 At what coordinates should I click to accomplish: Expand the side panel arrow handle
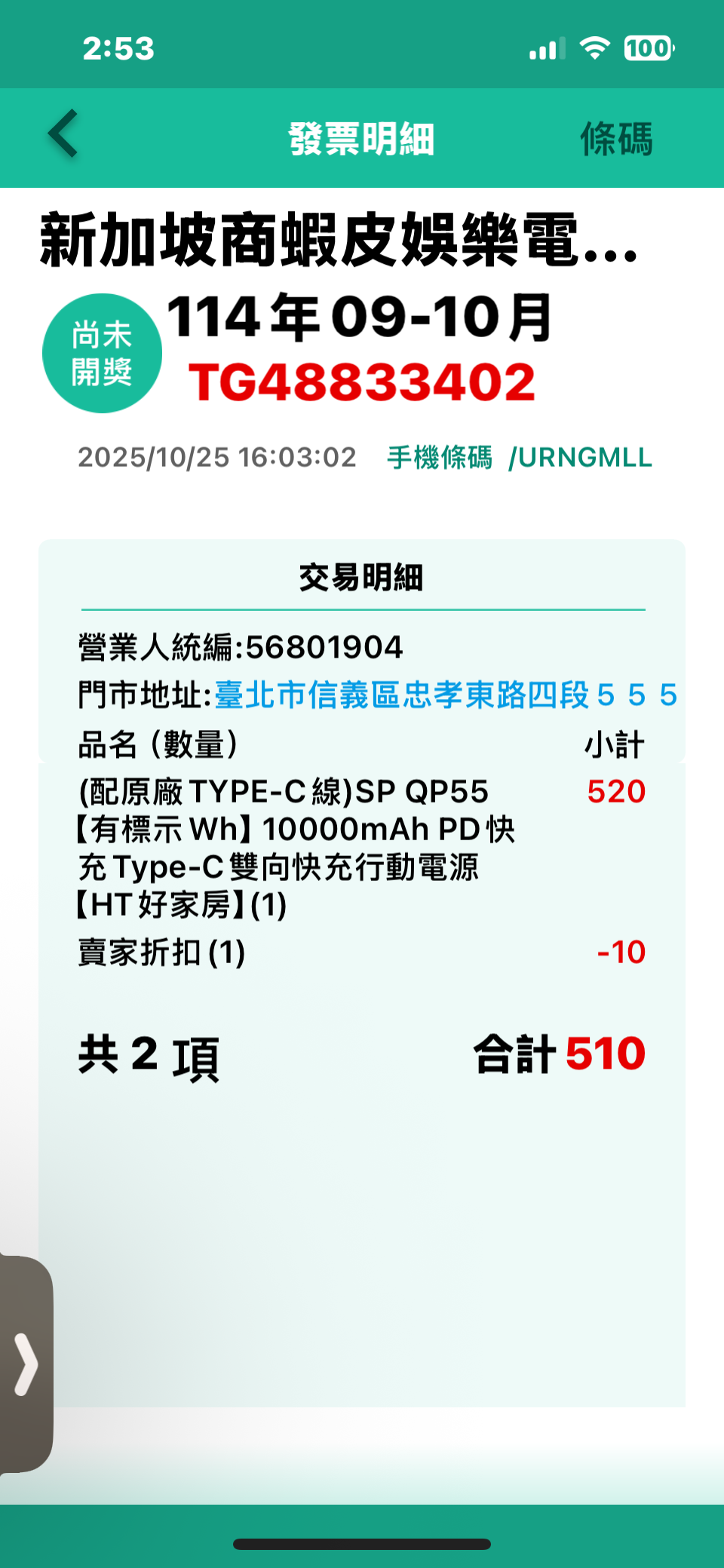pyautogui.click(x=26, y=1364)
